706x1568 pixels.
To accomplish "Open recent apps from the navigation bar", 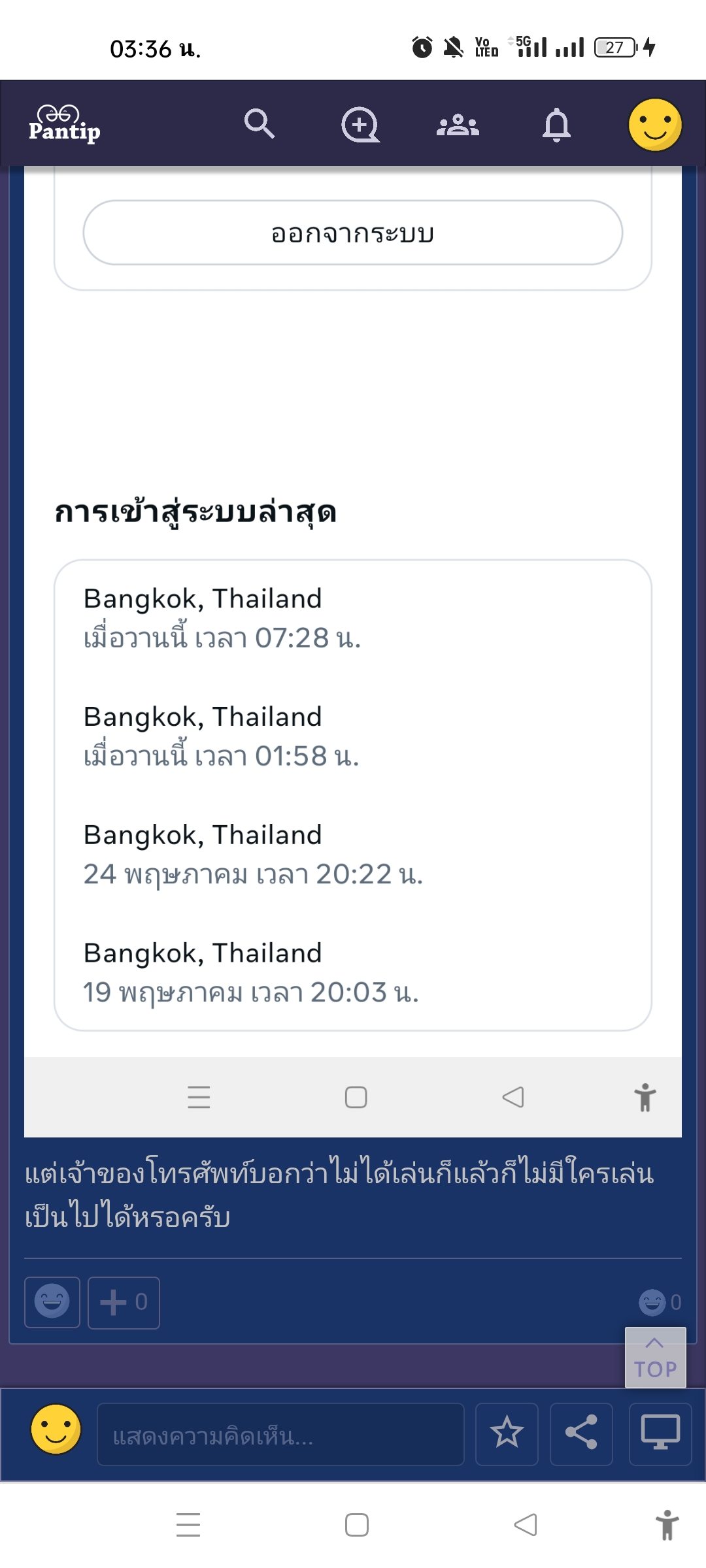I will coord(188,1525).
